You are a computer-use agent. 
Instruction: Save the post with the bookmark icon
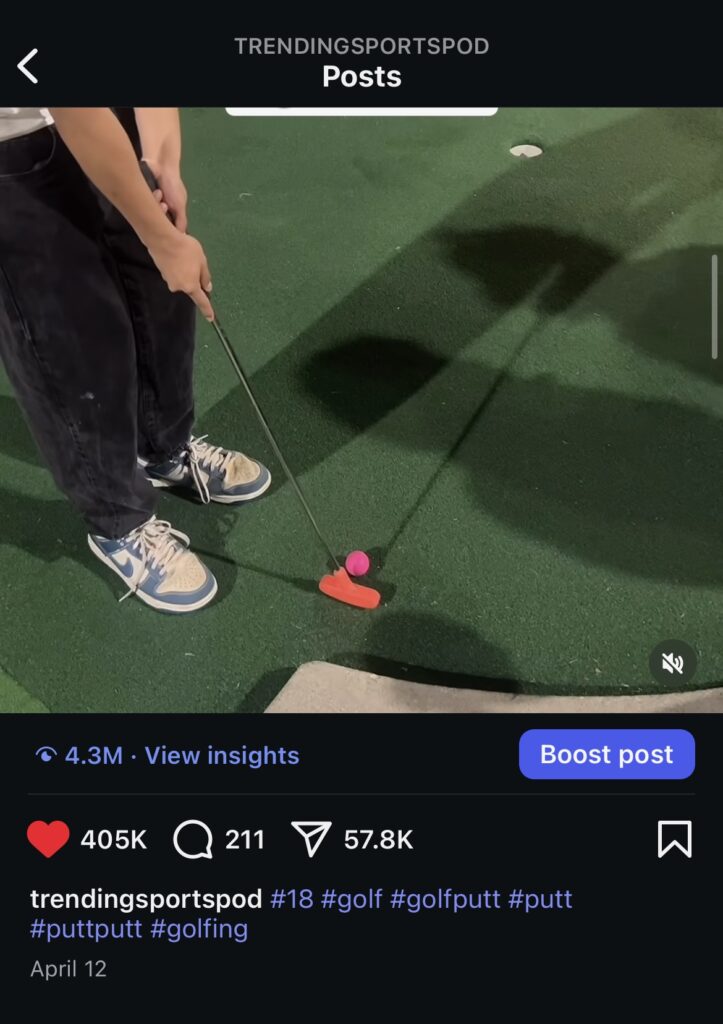674,839
